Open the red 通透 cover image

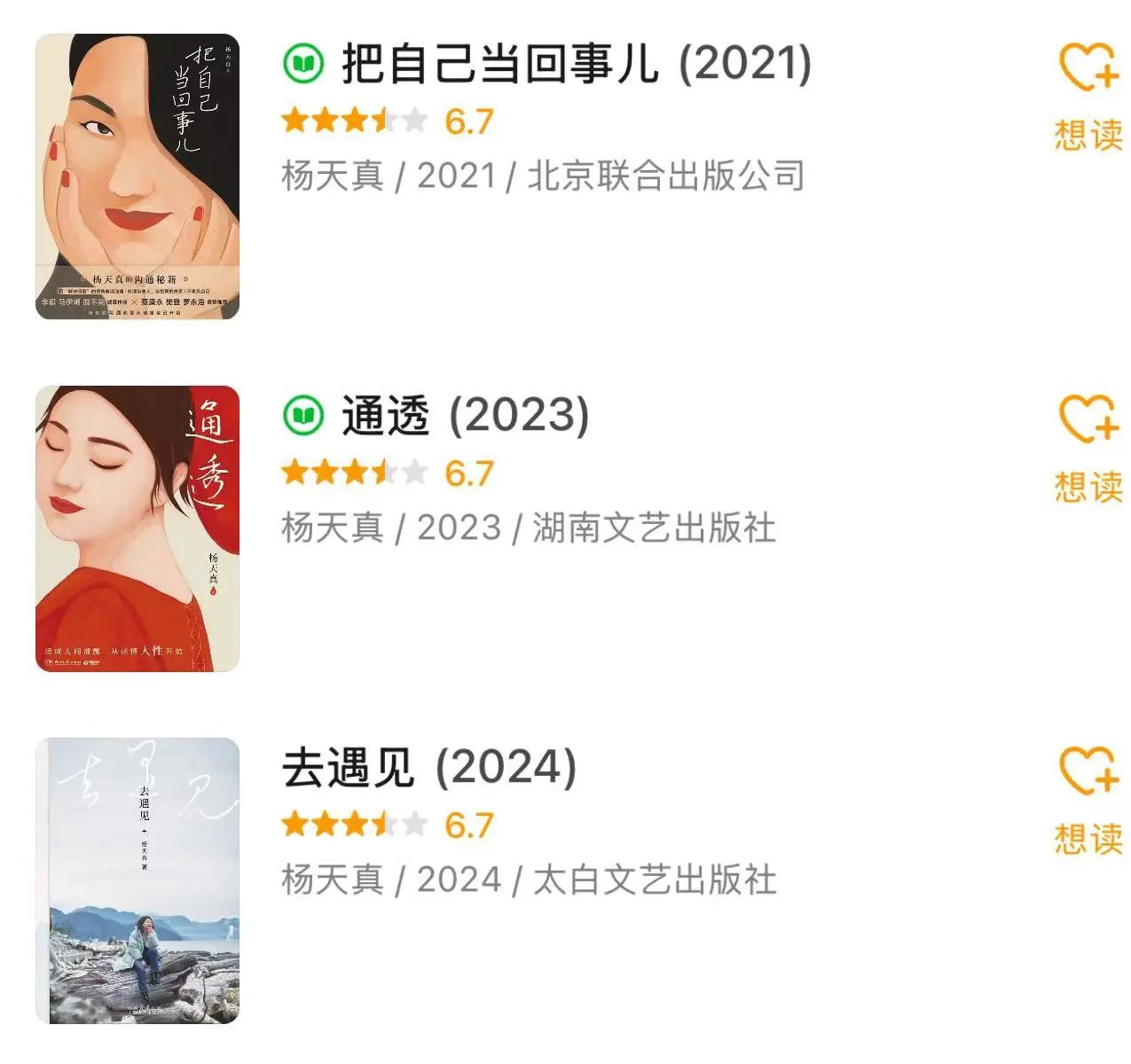[137, 528]
